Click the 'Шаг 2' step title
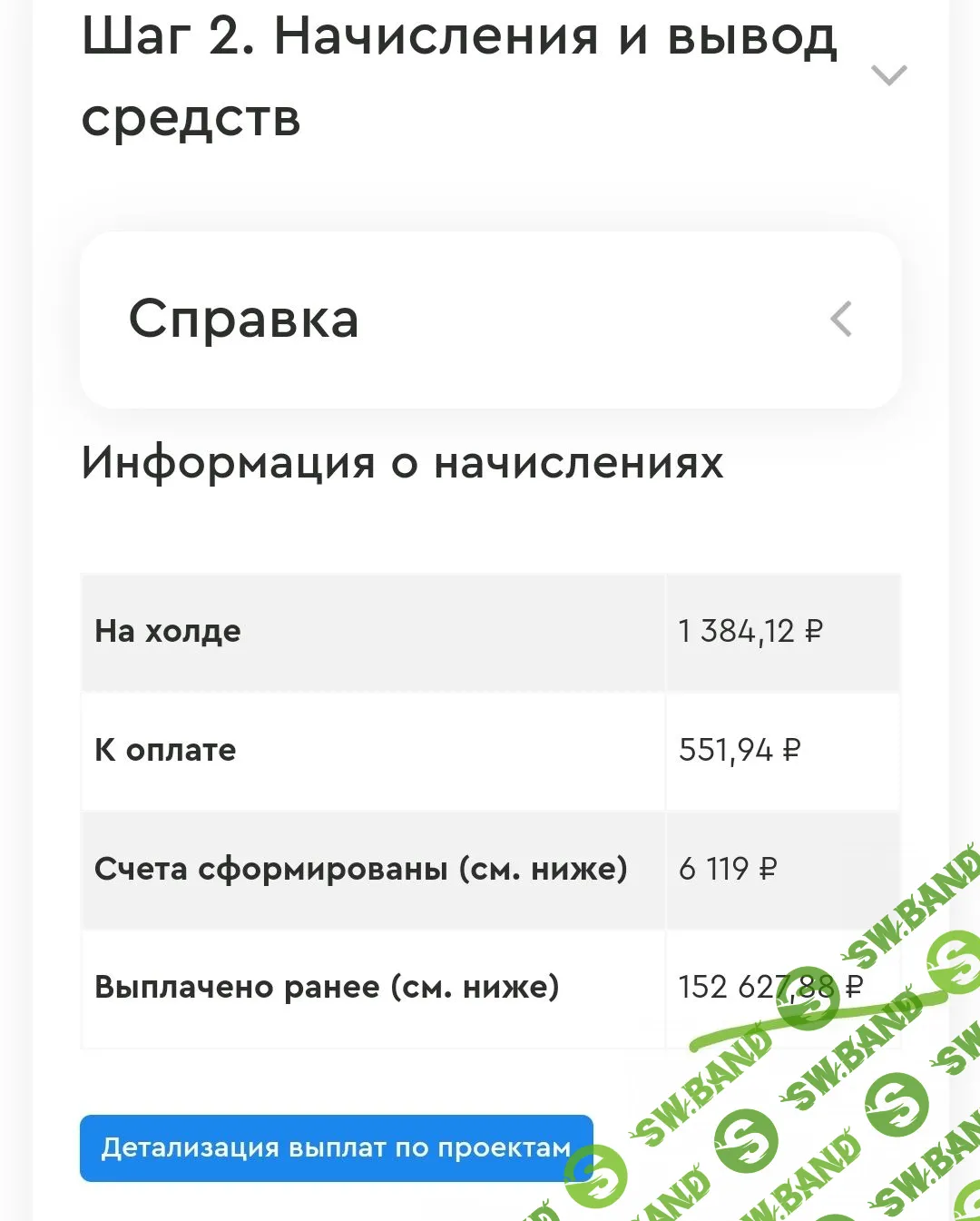This screenshot has height=1221, width=980. pyautogui.click(x=363, y=73)
